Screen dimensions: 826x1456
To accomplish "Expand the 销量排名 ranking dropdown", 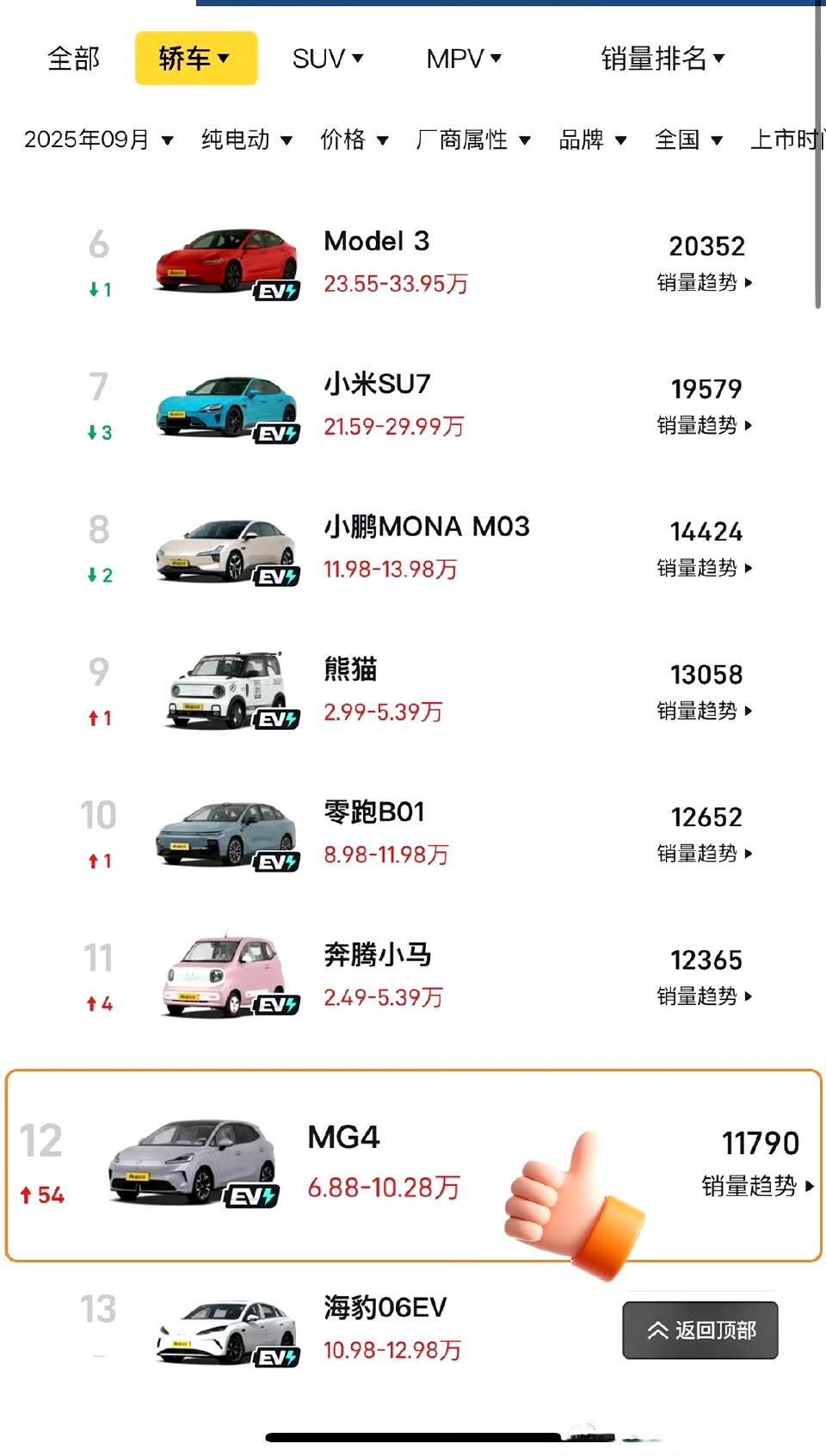I will tap(663, 59).
